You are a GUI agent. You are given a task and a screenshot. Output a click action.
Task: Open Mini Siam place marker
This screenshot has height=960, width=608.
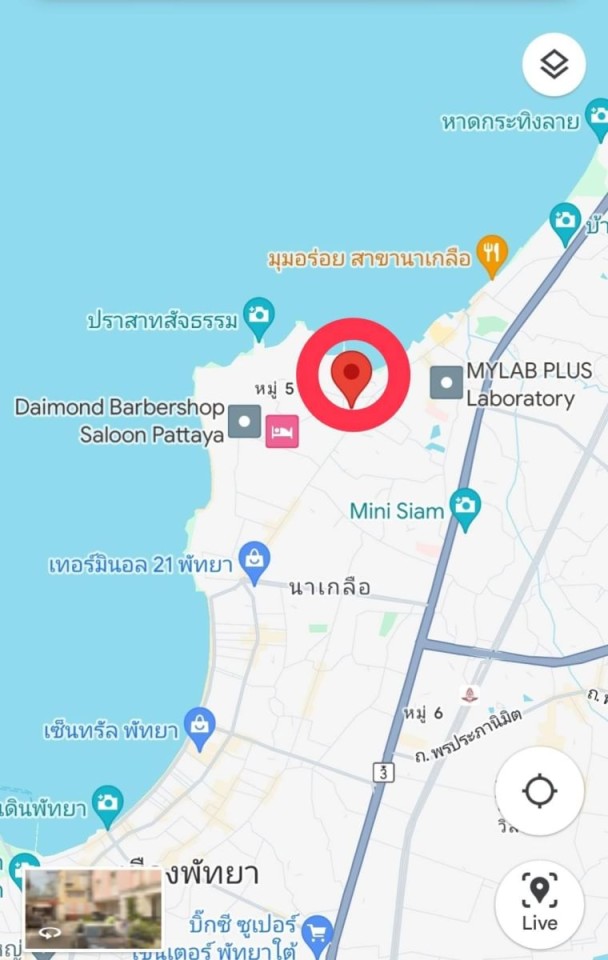click(x=465, y=508)
